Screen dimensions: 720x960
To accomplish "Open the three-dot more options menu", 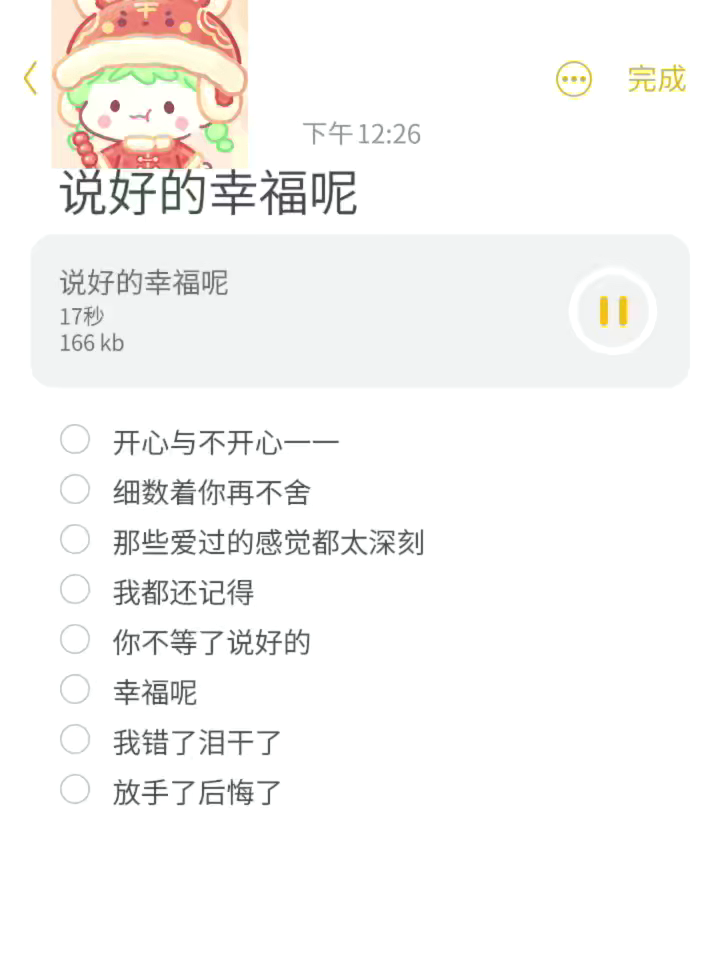I will tap(574, 80).
